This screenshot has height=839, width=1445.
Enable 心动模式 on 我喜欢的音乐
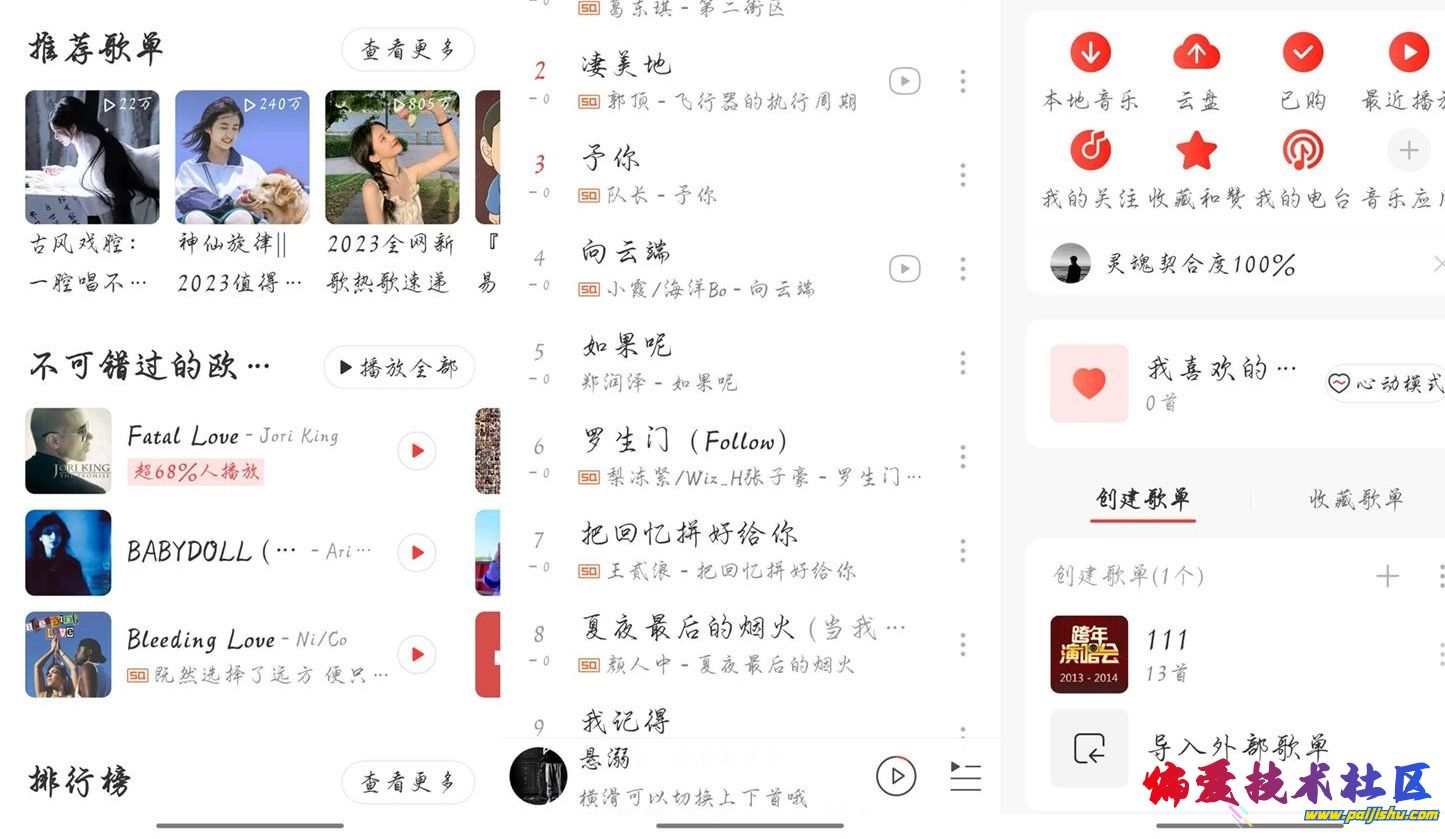point(1385,383)
